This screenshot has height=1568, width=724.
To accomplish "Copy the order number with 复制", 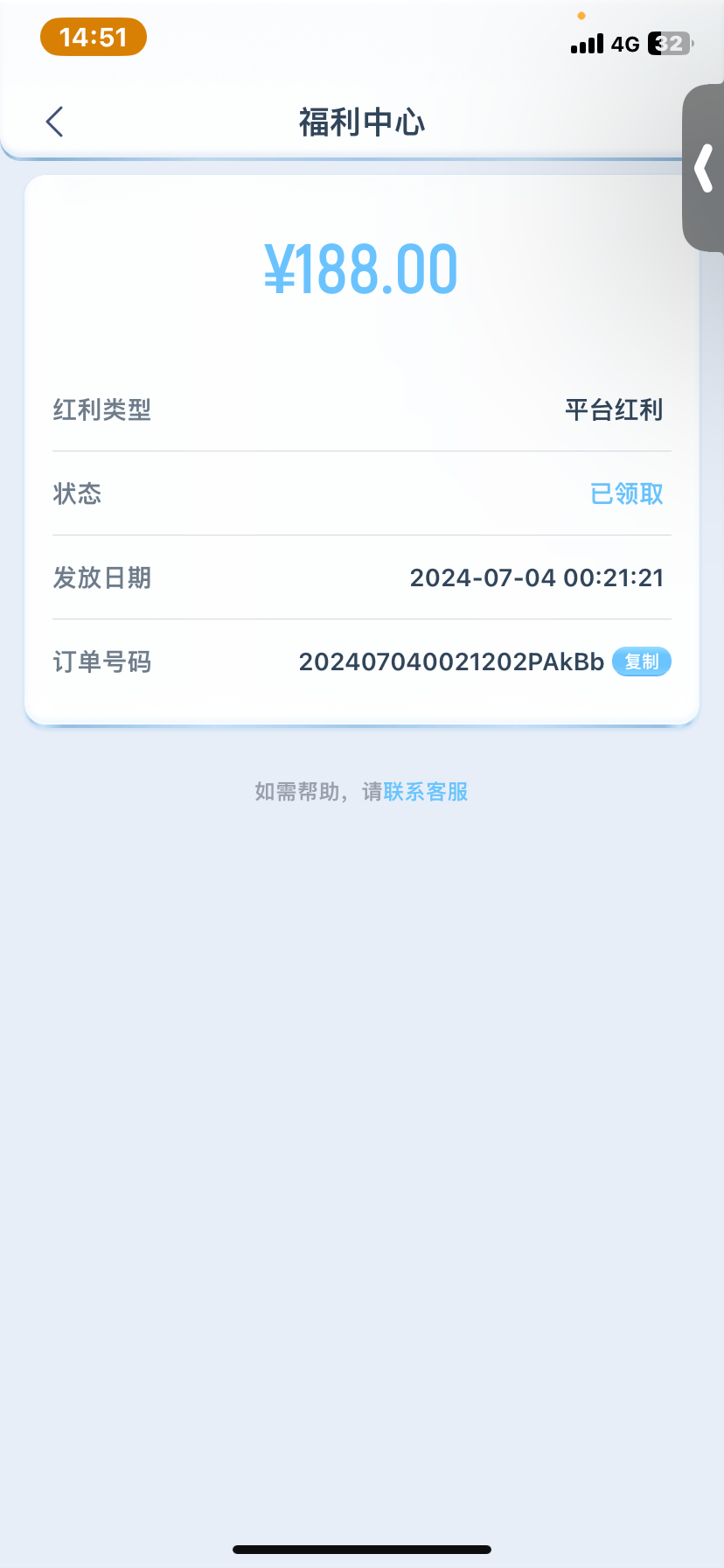I will [x=641, y=661].
